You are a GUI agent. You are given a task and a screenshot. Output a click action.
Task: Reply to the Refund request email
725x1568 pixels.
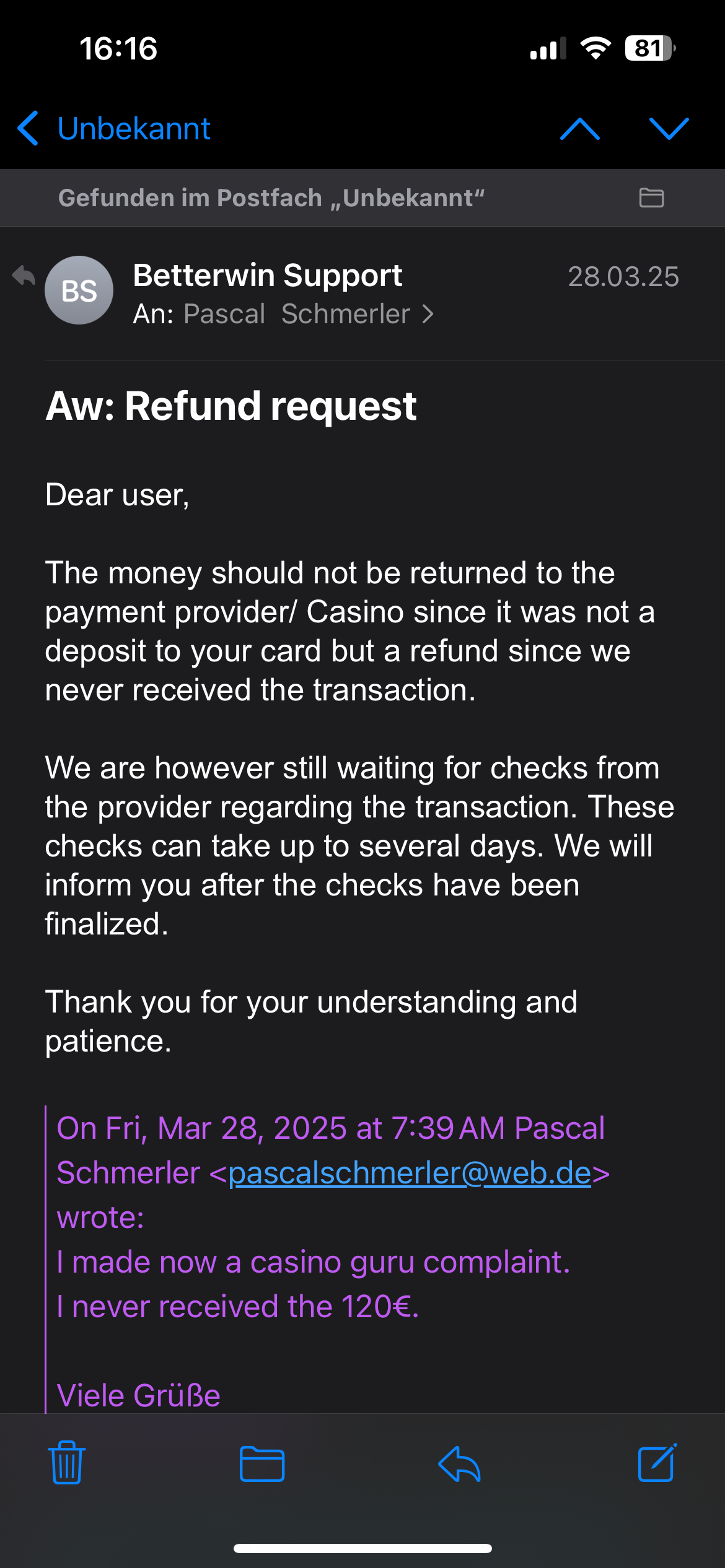[459, 1464]
